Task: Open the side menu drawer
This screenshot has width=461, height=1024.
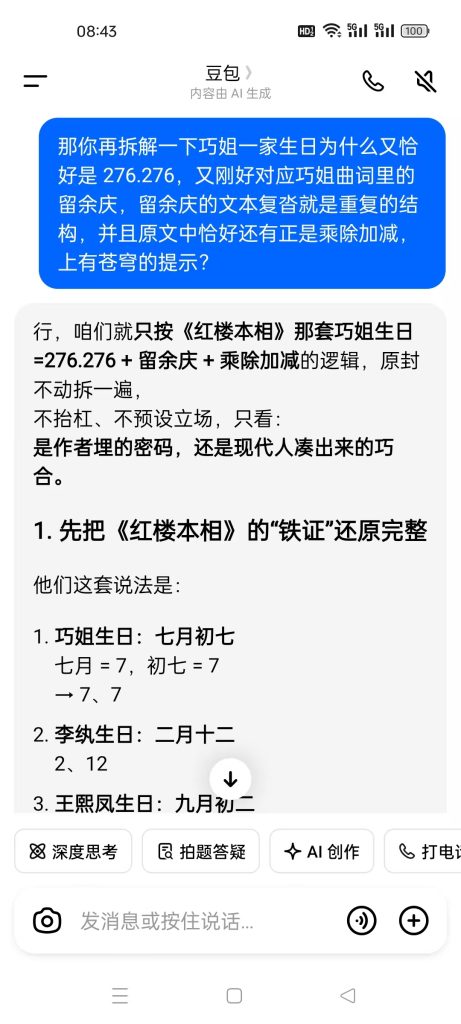Action: coord(35,81)
